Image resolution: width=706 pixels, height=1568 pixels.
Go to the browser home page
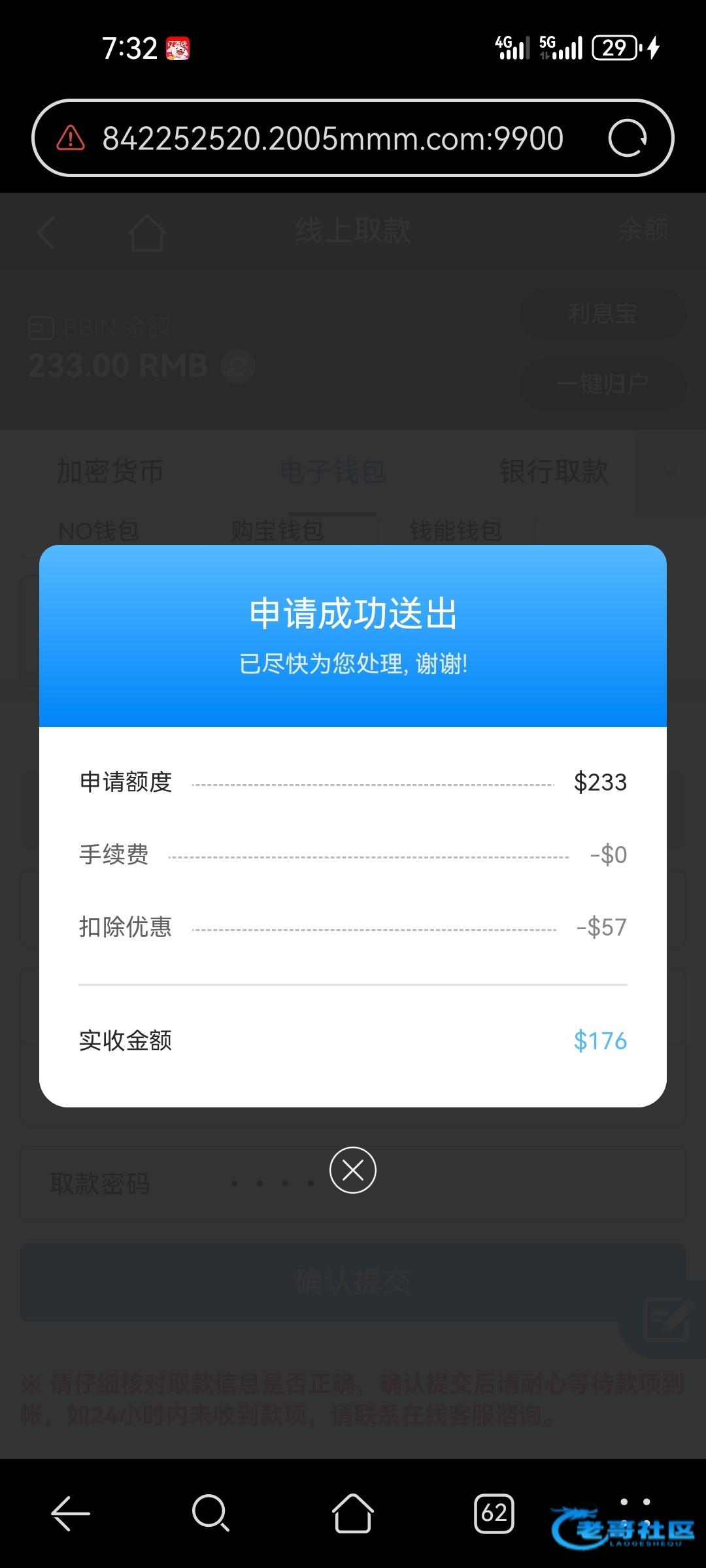(352, 1513)
